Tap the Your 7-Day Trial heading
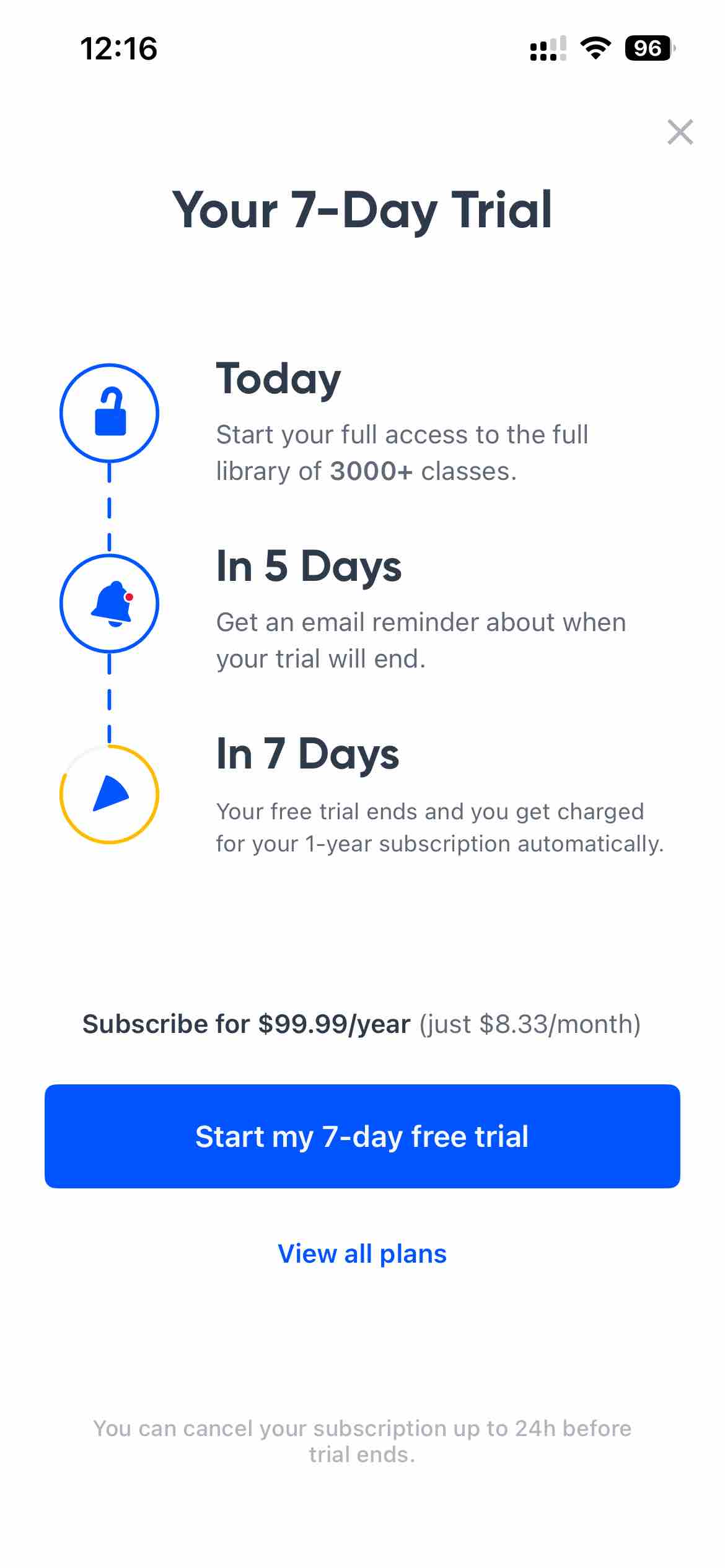This screenshot has width=725, height=1568. [x=362, y=211]
